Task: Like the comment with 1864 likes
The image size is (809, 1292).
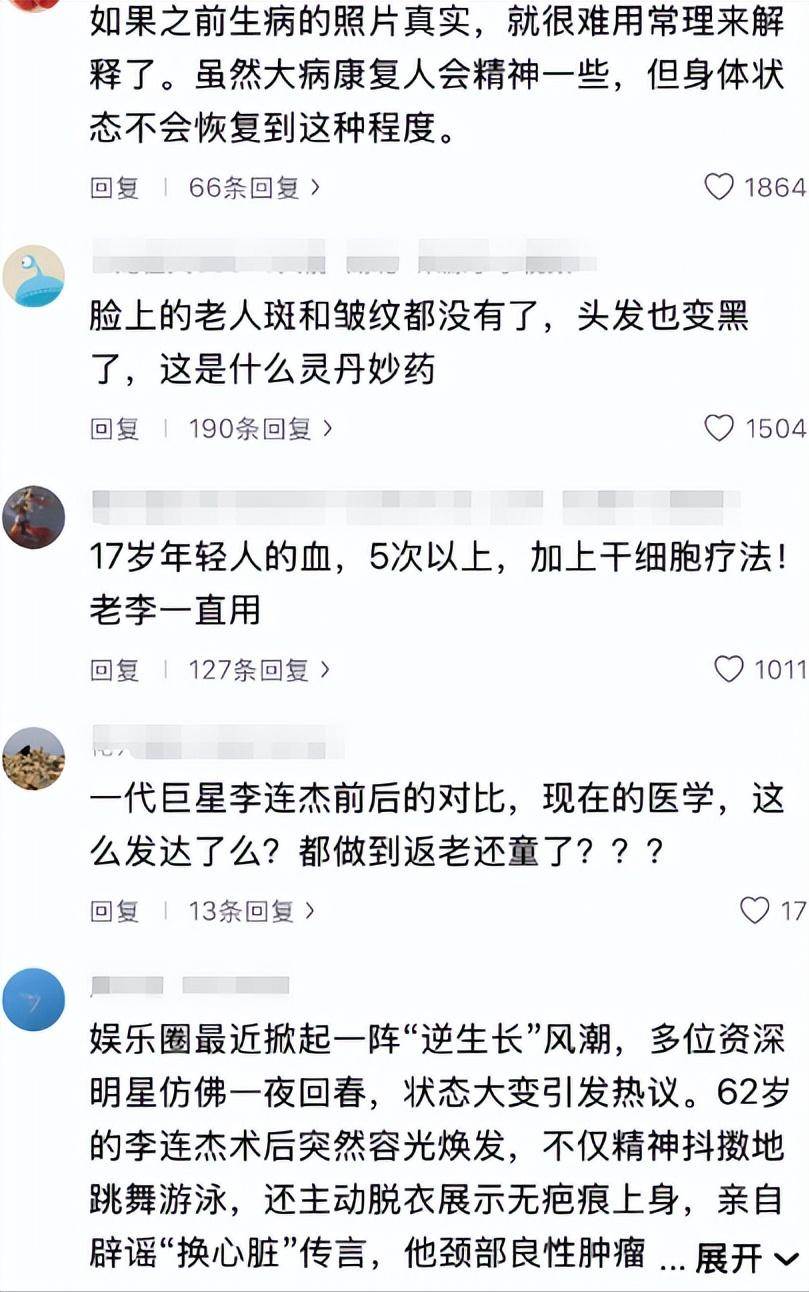Action: click(x=719, y=187)
